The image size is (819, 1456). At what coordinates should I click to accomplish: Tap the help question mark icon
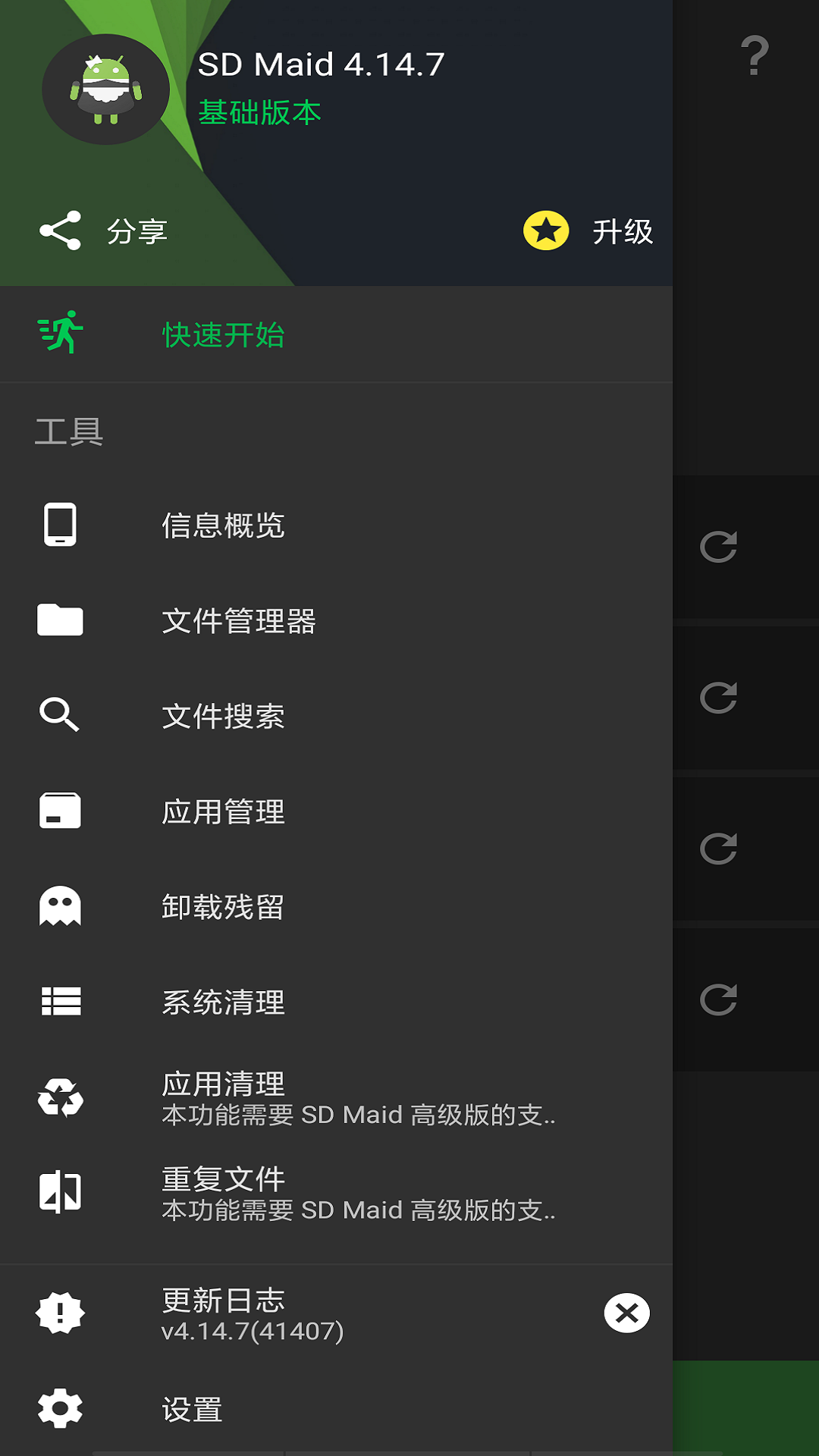[x=755, y=56]
